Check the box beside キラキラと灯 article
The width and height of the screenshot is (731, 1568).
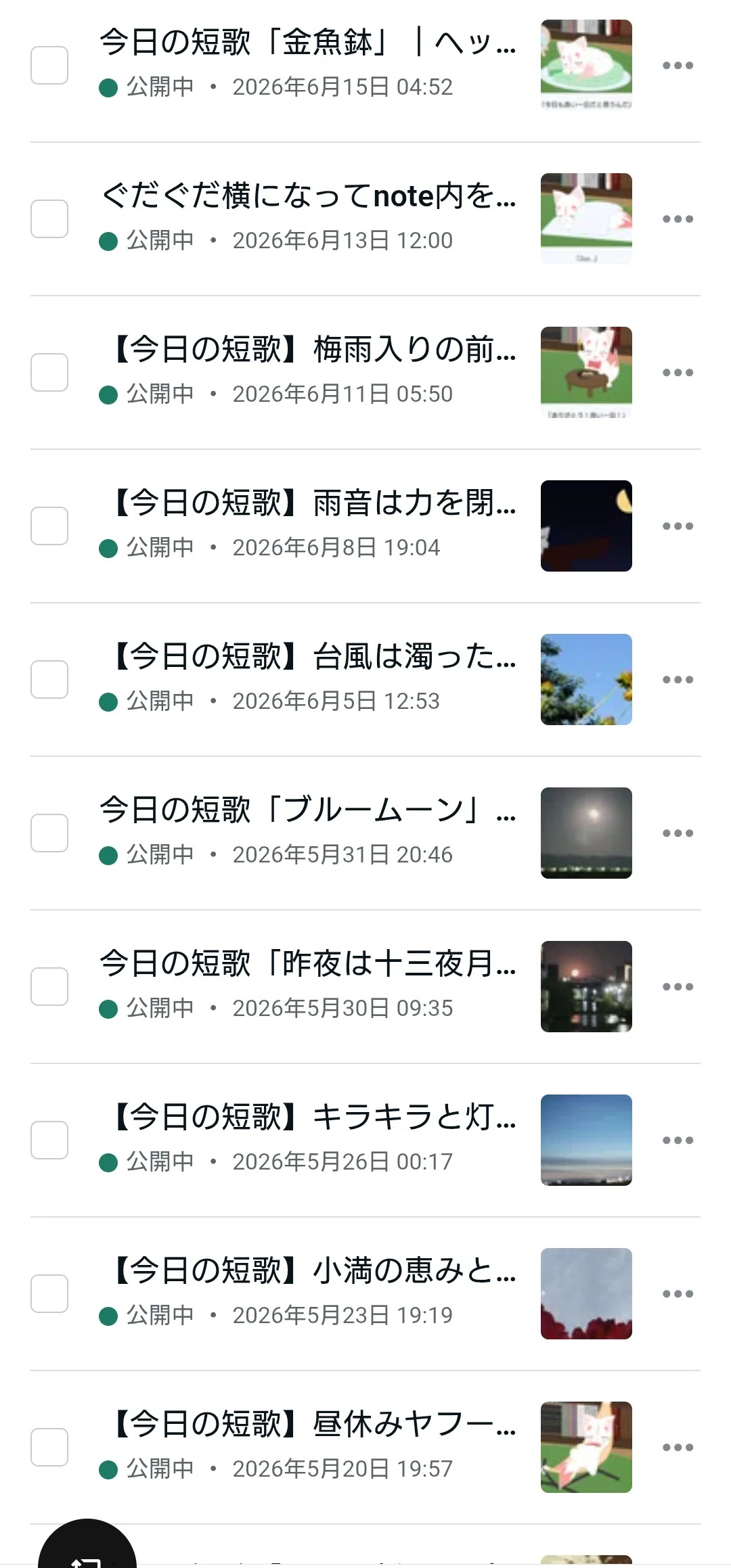(49, 1140)
